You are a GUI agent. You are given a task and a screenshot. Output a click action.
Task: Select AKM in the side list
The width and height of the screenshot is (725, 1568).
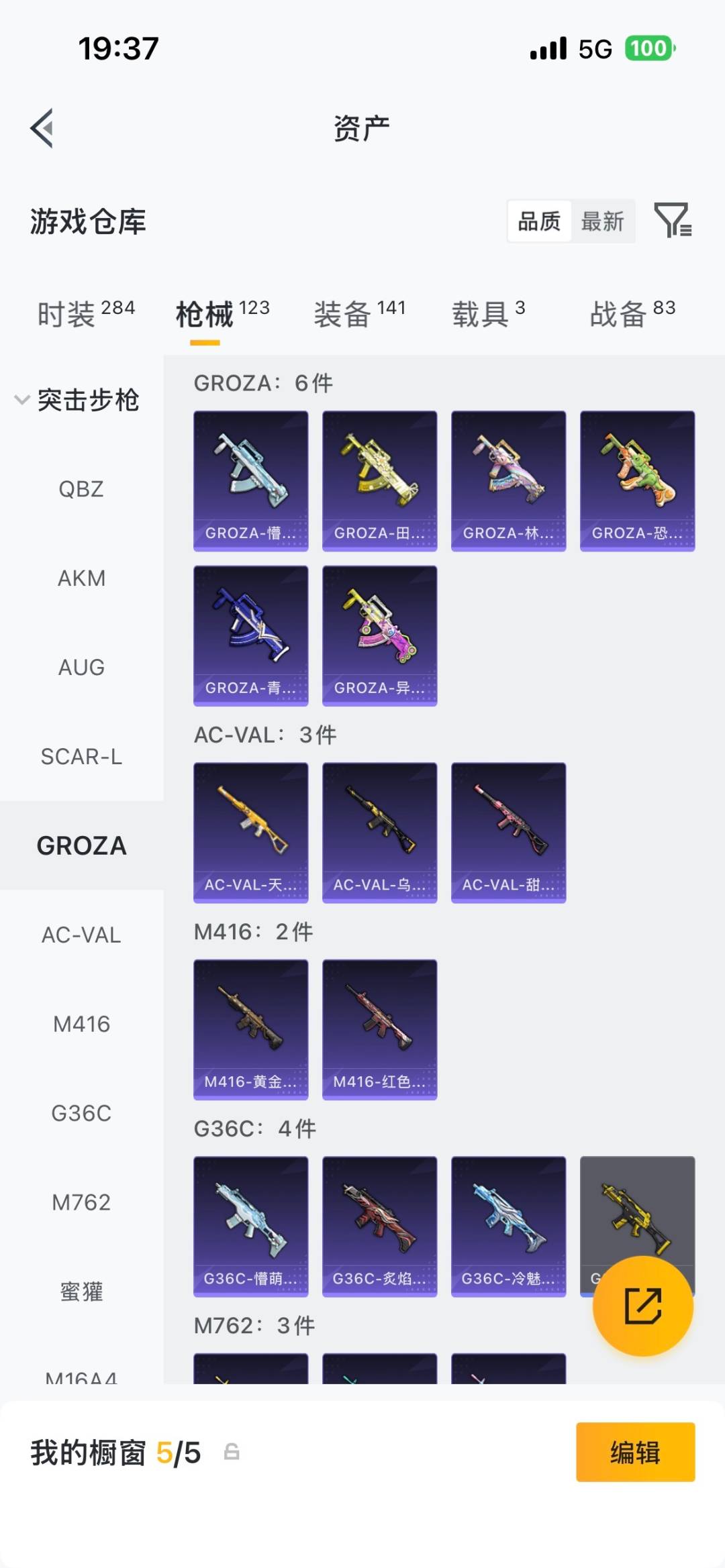[x=81, y=578]
